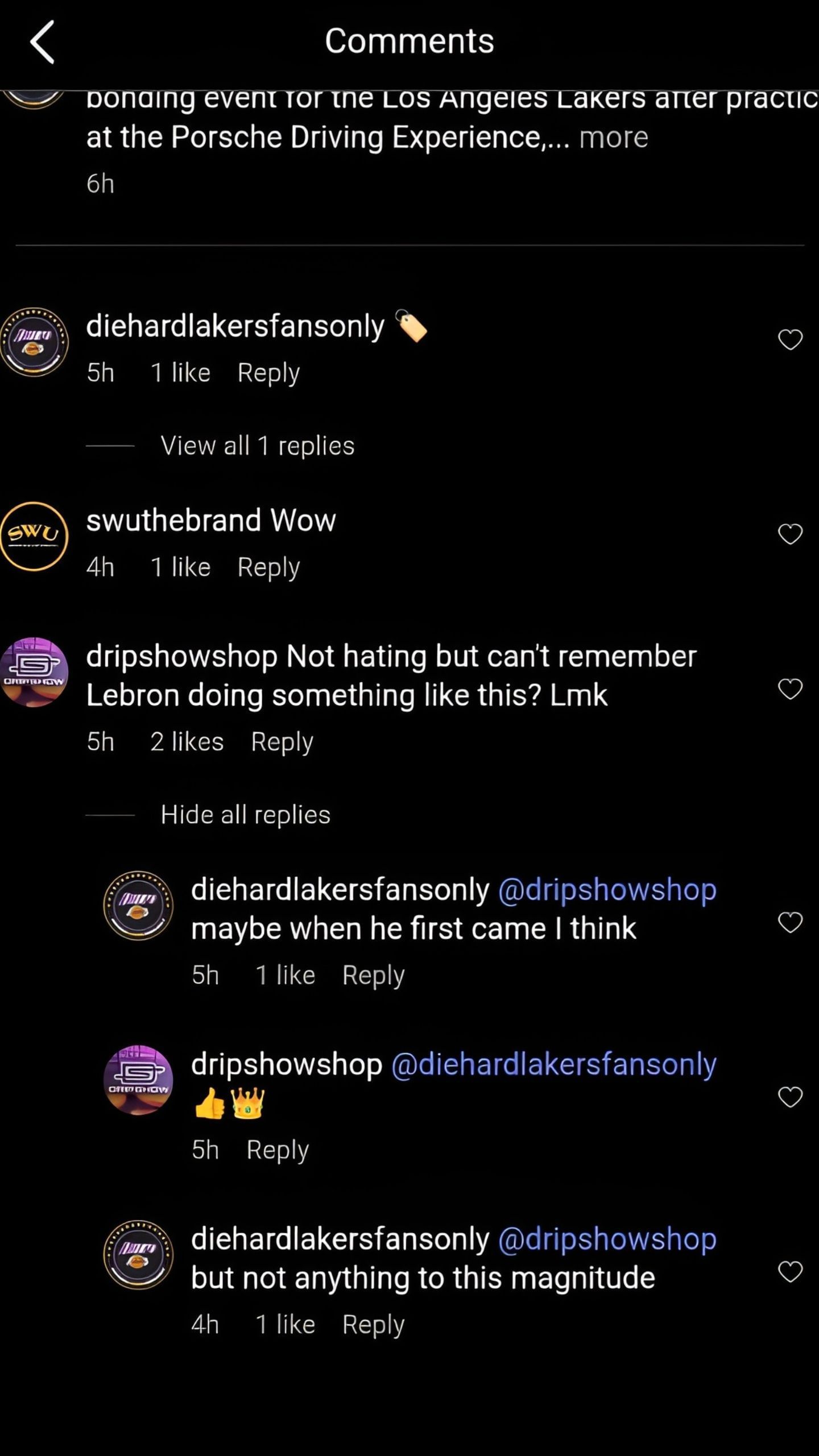819x1456 pixels.
Task: Open @dripshowshop mention in 'maybe when' reply
Action: 607,890
